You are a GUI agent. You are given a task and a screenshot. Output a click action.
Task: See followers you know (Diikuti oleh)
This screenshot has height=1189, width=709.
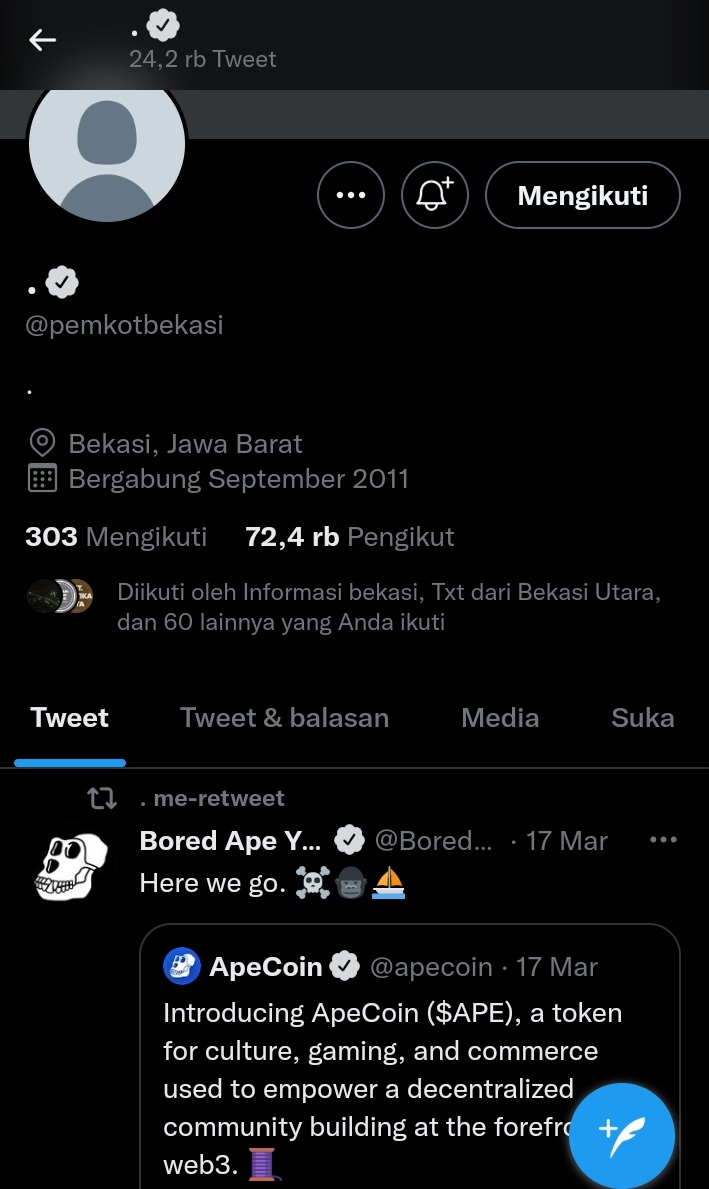click(344, 607)
